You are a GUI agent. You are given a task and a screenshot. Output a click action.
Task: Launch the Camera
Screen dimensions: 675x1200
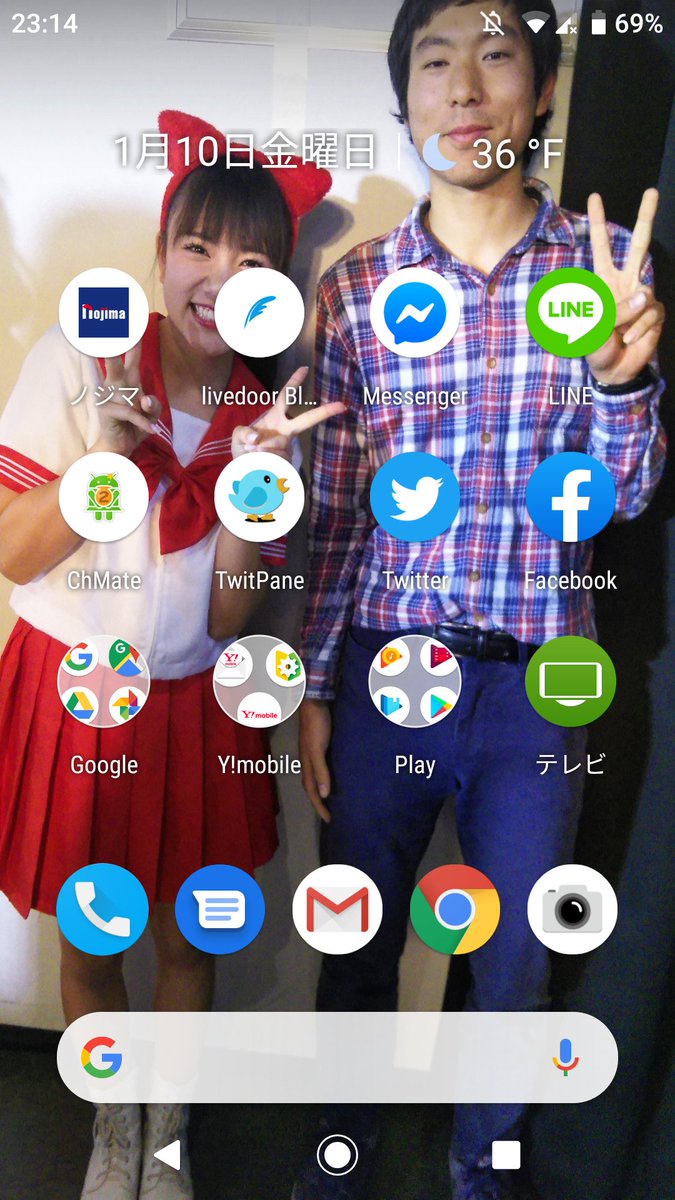tap(572, 910)
